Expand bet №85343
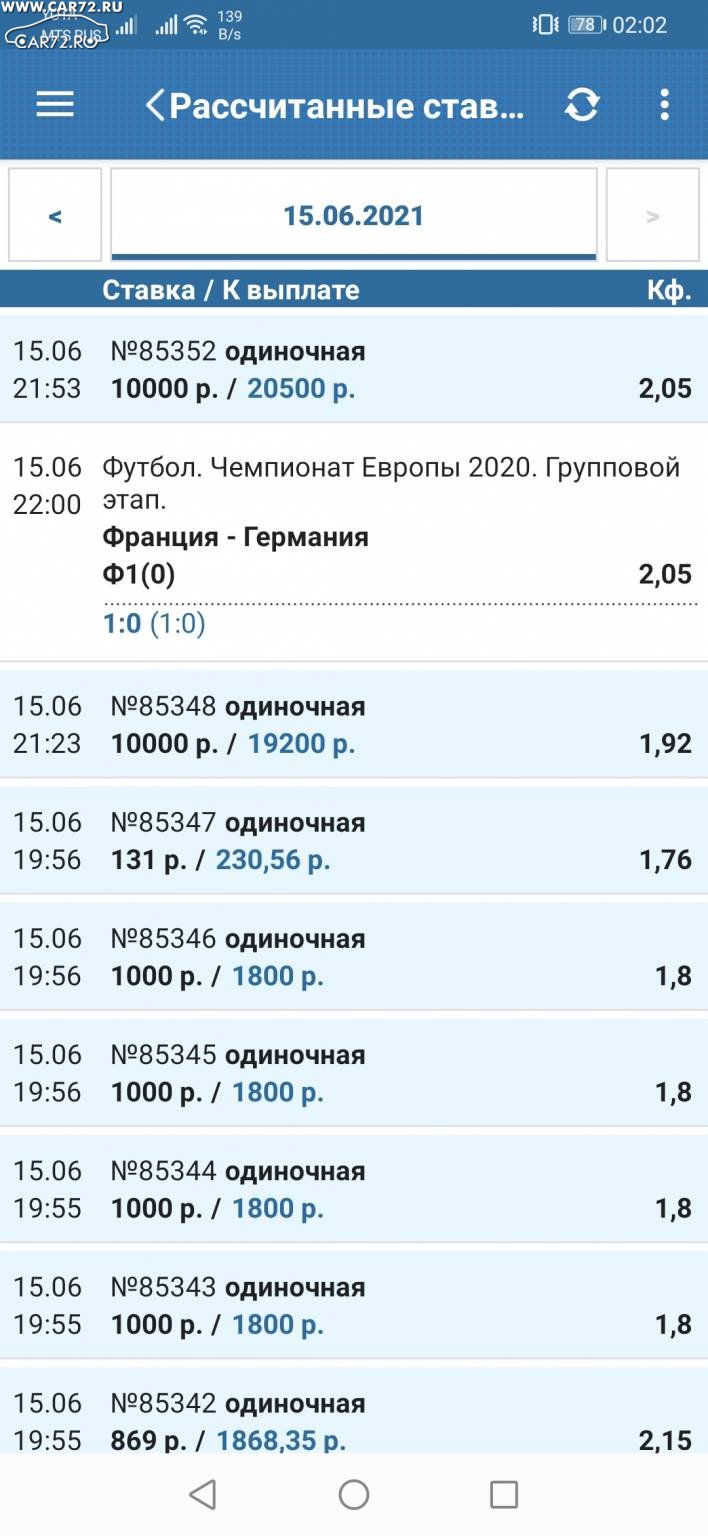The width and height of the screenshot is (708, 1536). [354, 1304]
